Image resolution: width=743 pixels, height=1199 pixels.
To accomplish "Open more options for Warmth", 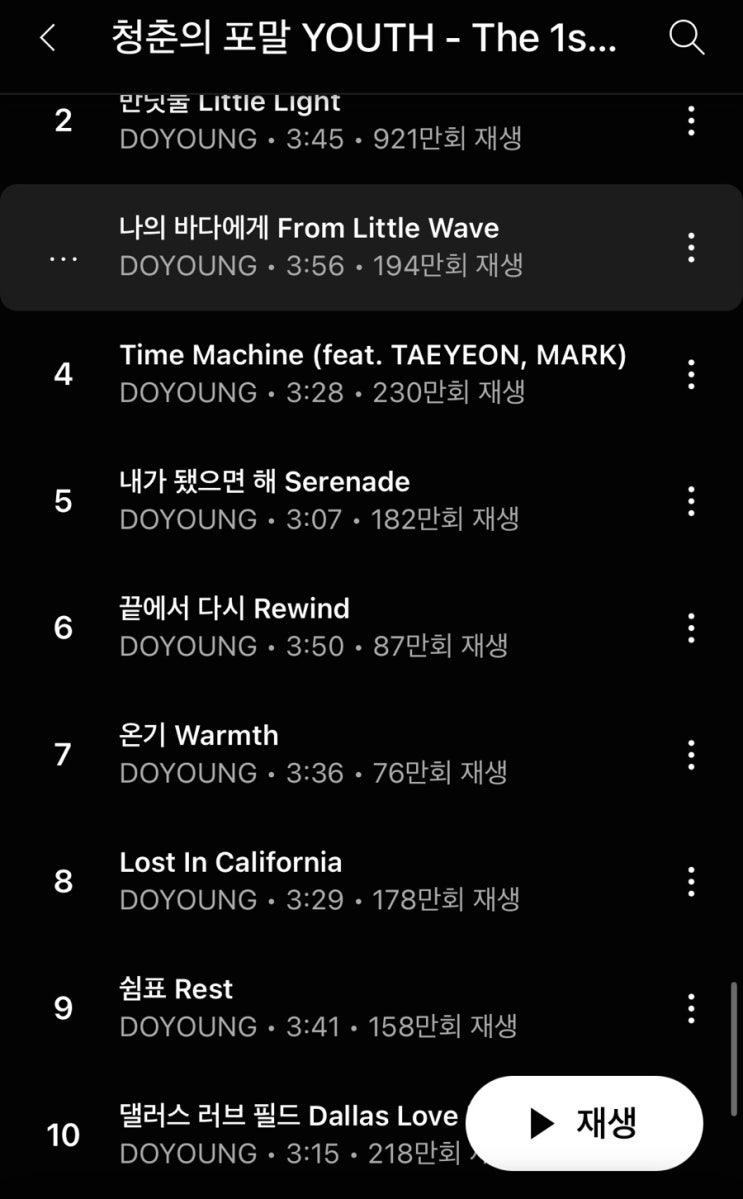I will (x=691, y=755).
